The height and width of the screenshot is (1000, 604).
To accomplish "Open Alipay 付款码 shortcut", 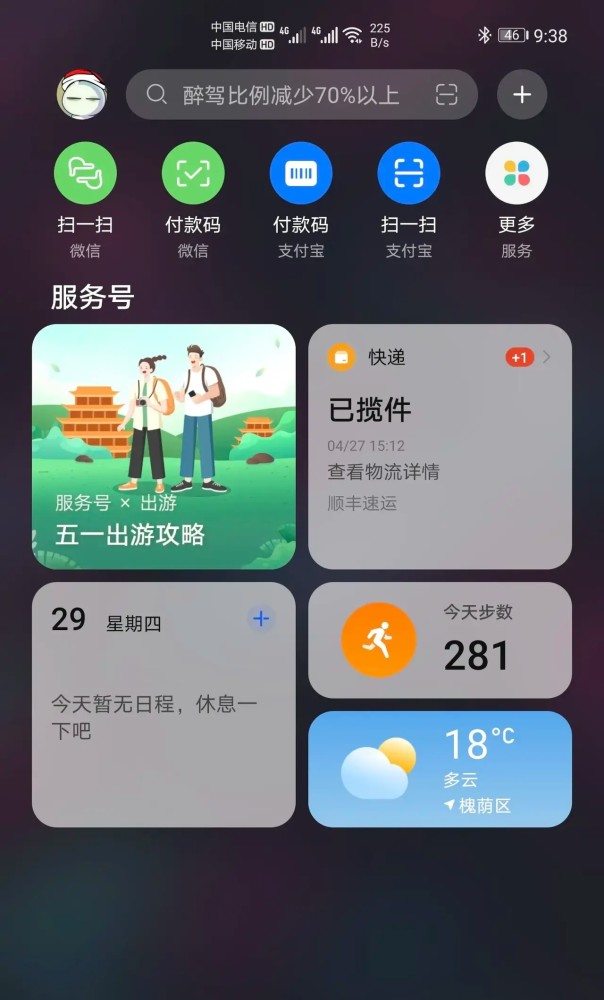I will click(x=301, y=174).
